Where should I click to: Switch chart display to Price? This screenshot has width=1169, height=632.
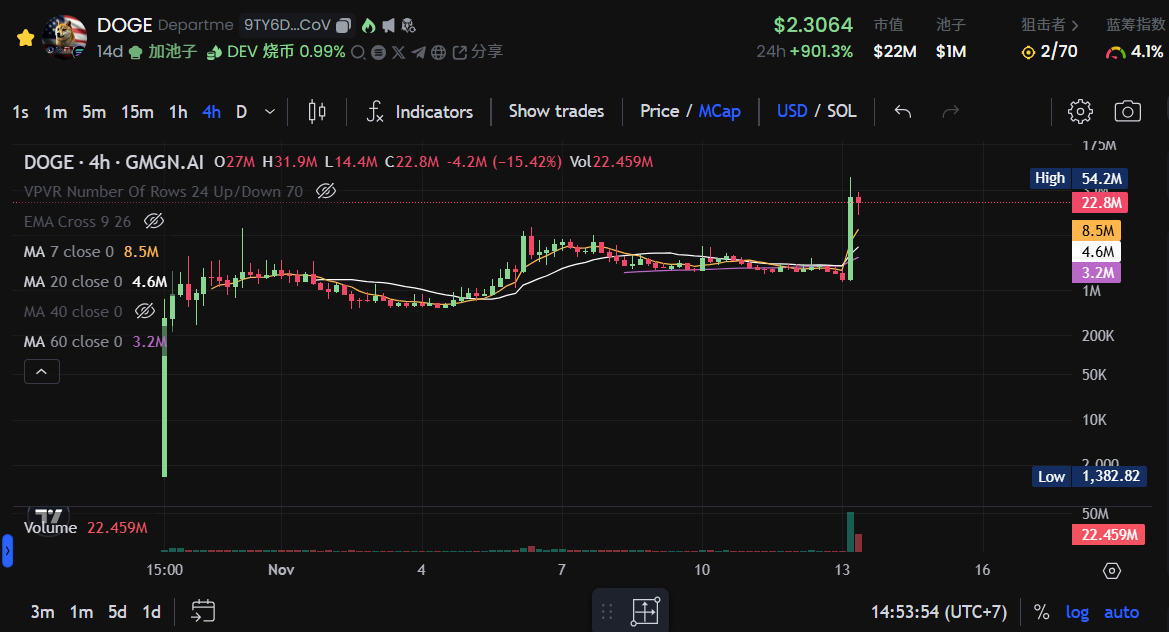click(659, 111)
